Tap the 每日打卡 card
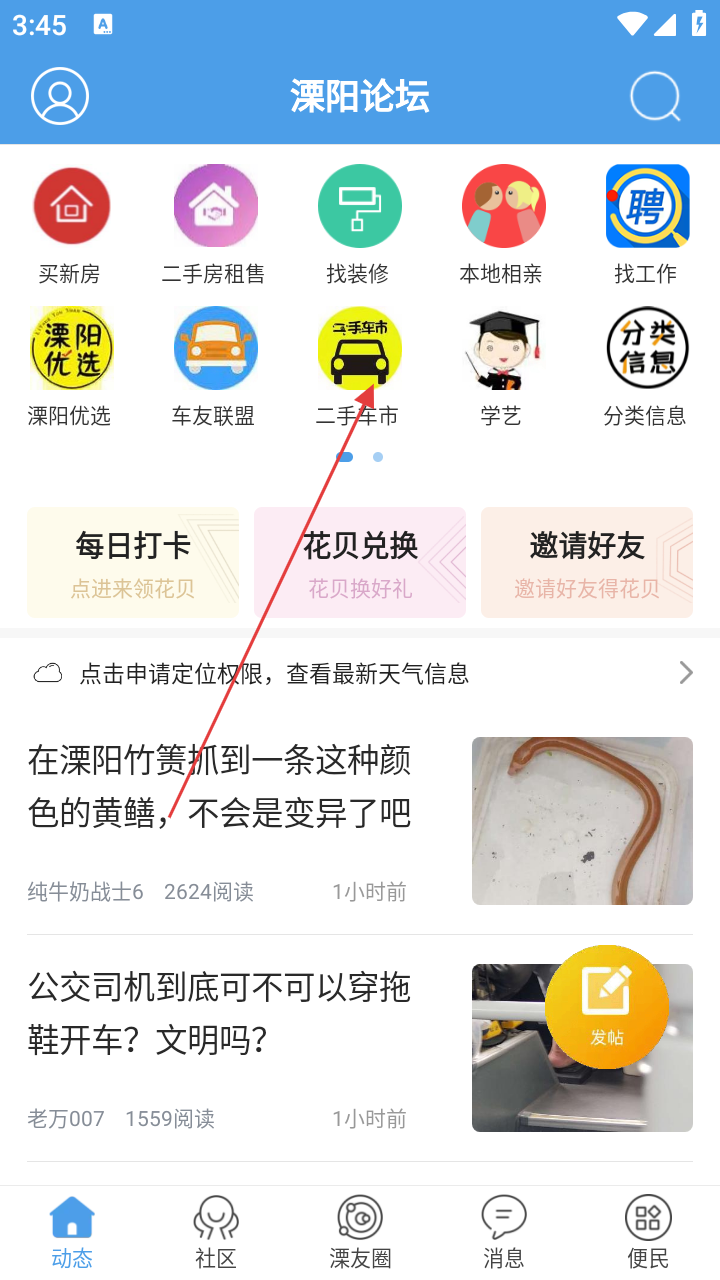The height and width of the screenshot is (1280, 720). tap(133, 562)
